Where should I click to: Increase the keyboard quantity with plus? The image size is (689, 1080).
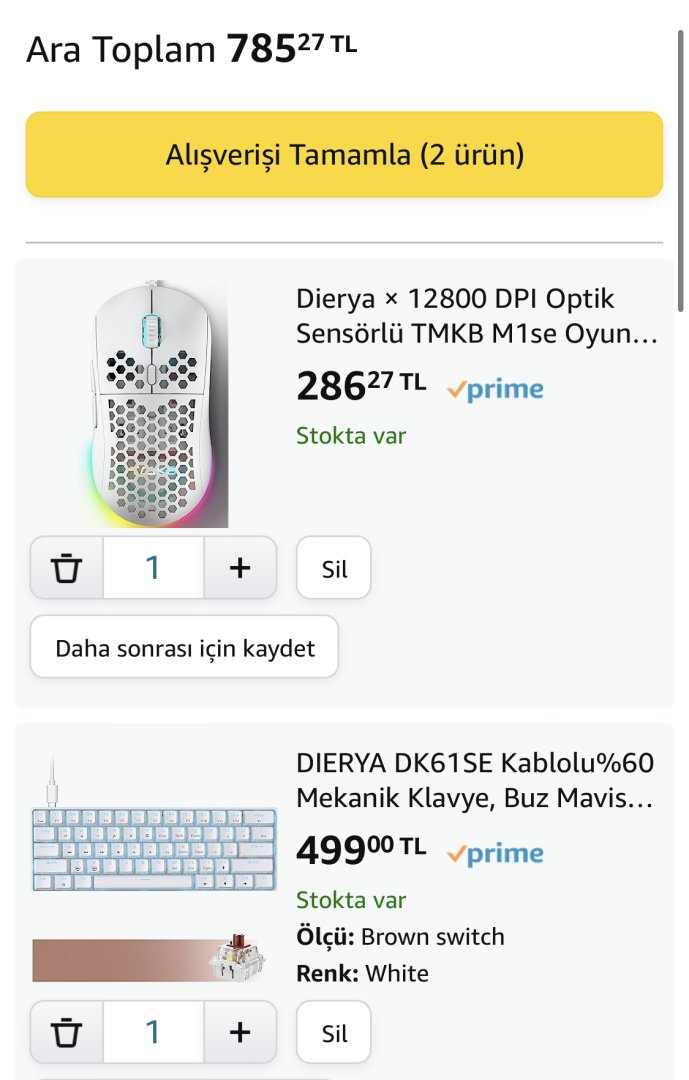point(240,1032)
